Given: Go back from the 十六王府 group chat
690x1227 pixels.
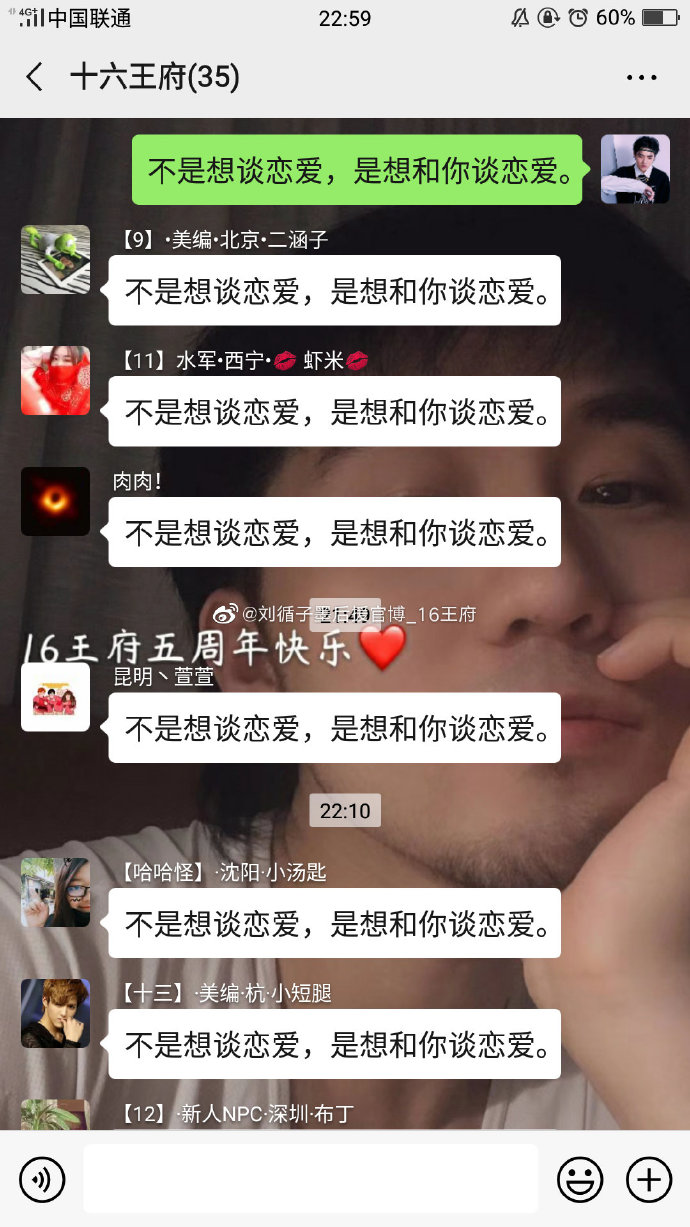Looking at the screenshot, I should pos(35,77).
